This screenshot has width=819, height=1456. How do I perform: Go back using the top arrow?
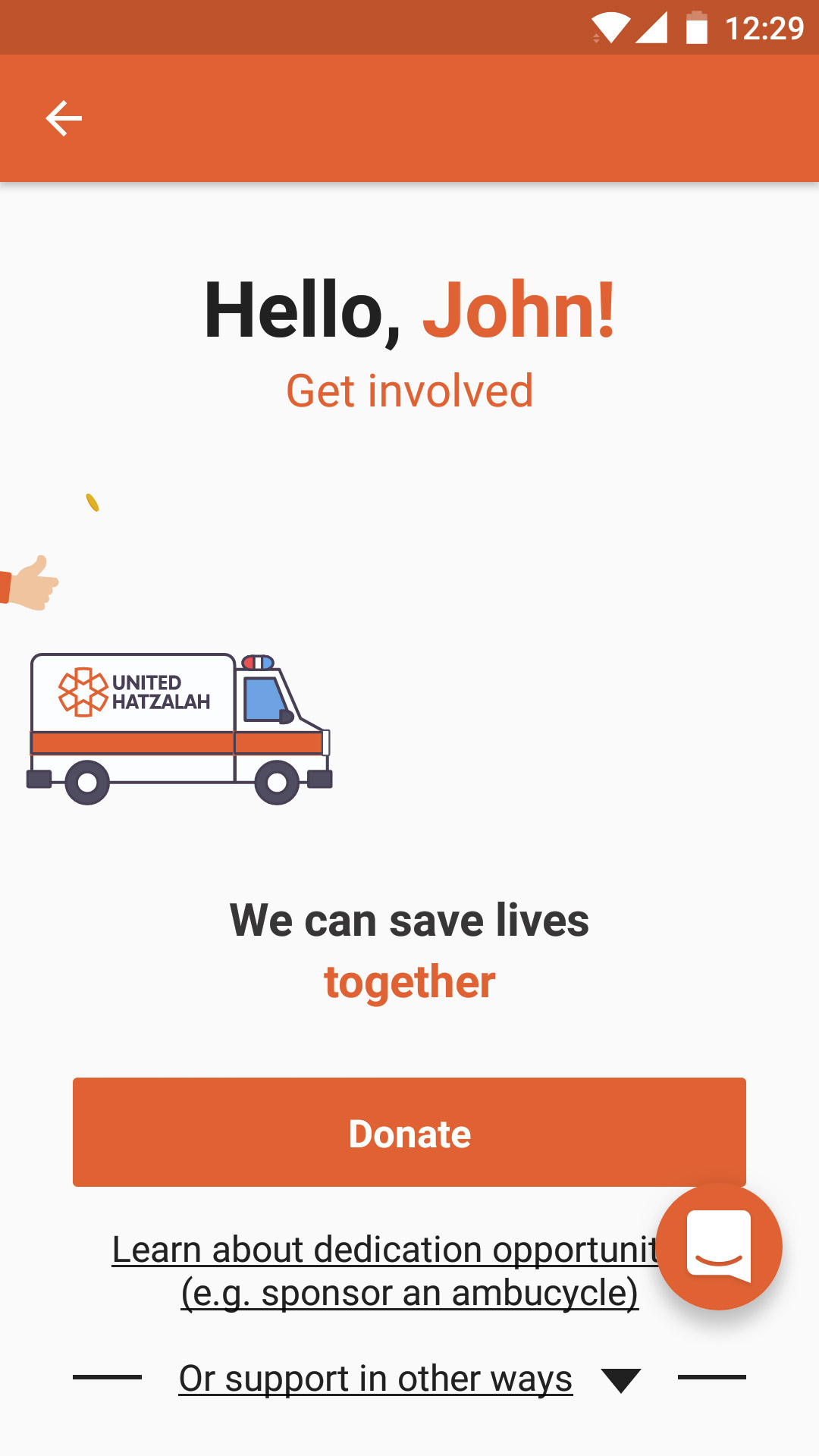click(x=64, y=118)
